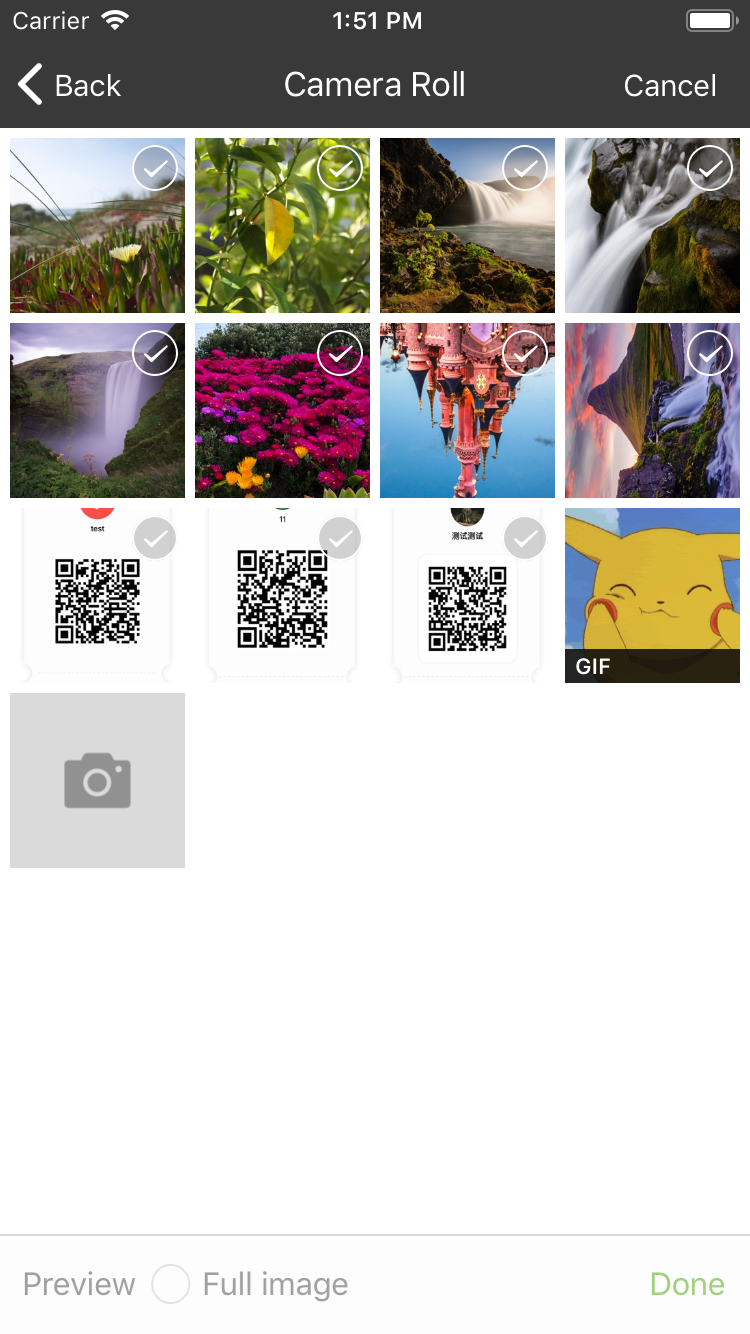
Task: Enable the Full image option
Action: (170, 1284)
